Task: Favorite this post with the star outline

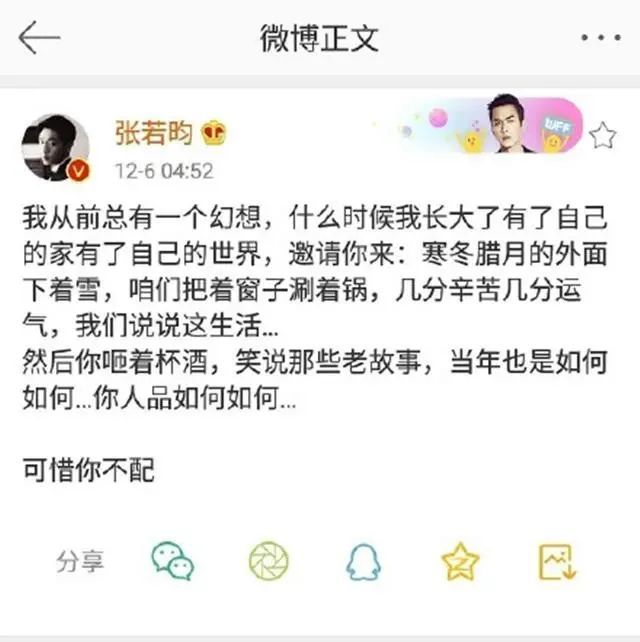Action: click(603, 135)
